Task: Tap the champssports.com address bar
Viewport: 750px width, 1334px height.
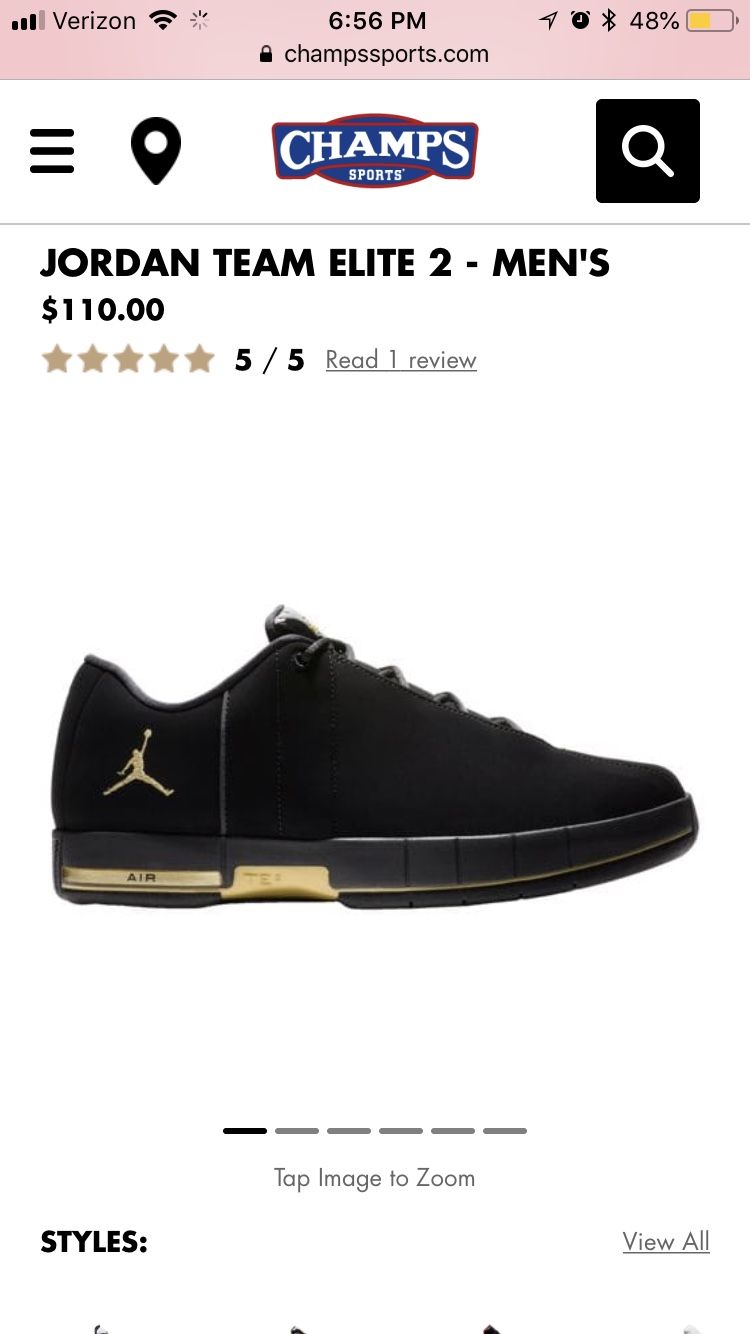Action: click(375, 54)
